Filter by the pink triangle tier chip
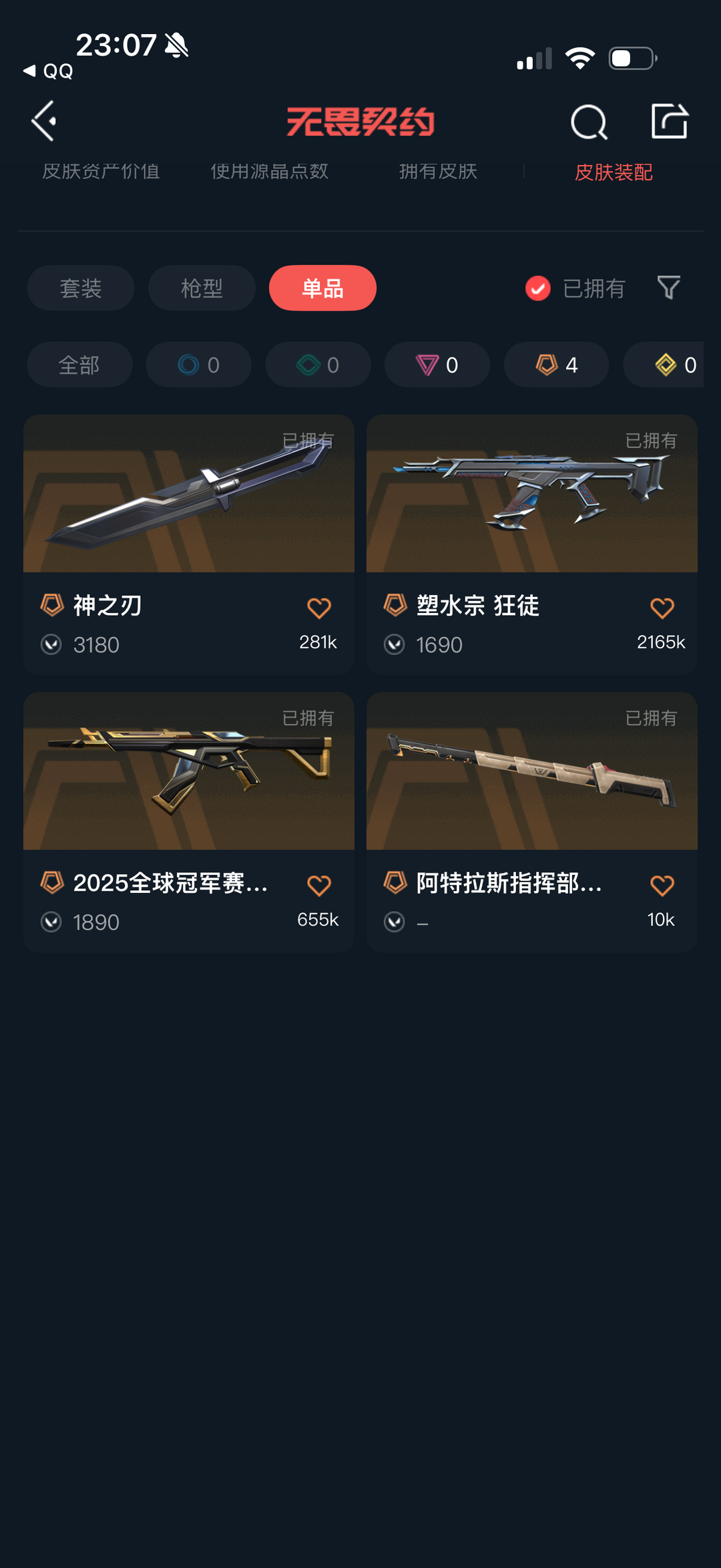 pyautogui.click(x=437, y=365)
